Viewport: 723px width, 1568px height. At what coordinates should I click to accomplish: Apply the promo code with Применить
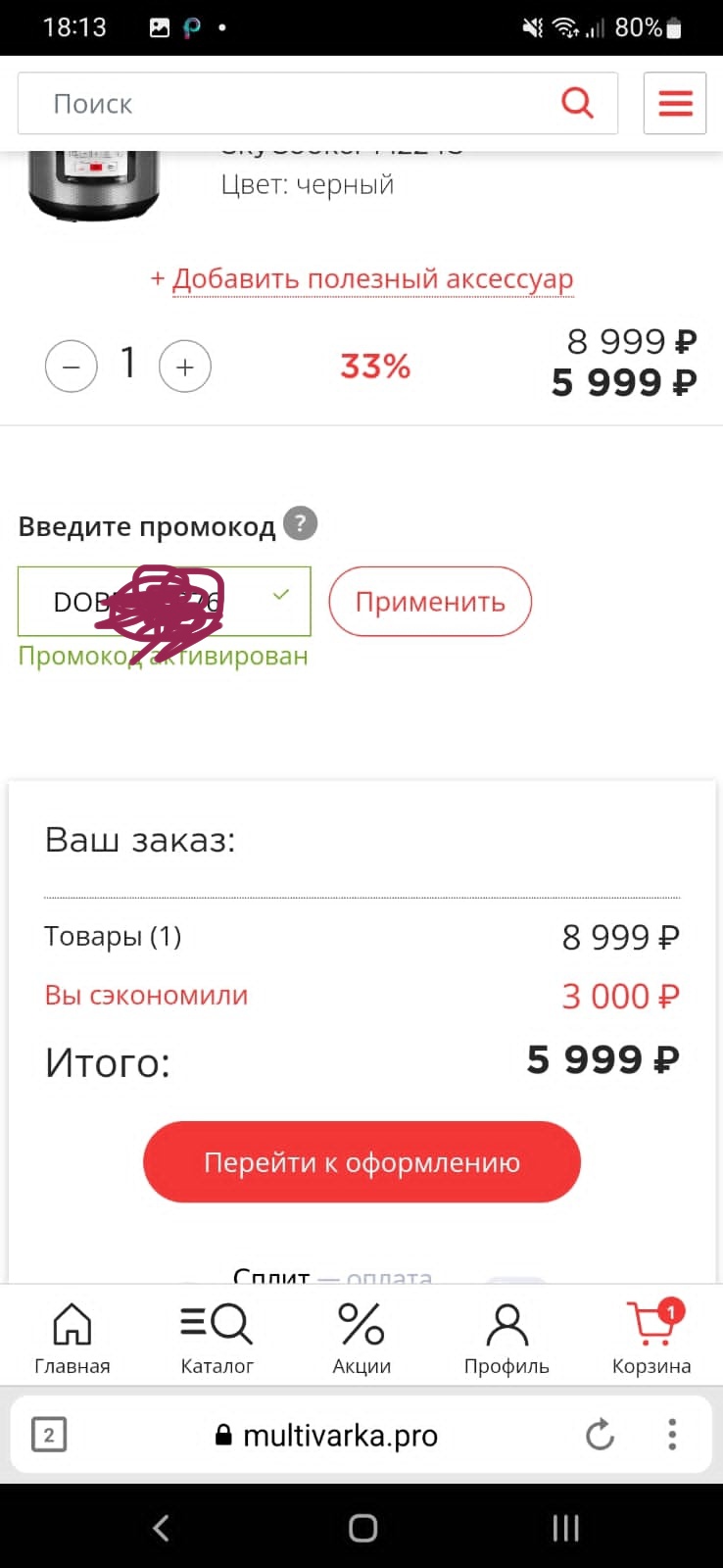click(430, 602)
